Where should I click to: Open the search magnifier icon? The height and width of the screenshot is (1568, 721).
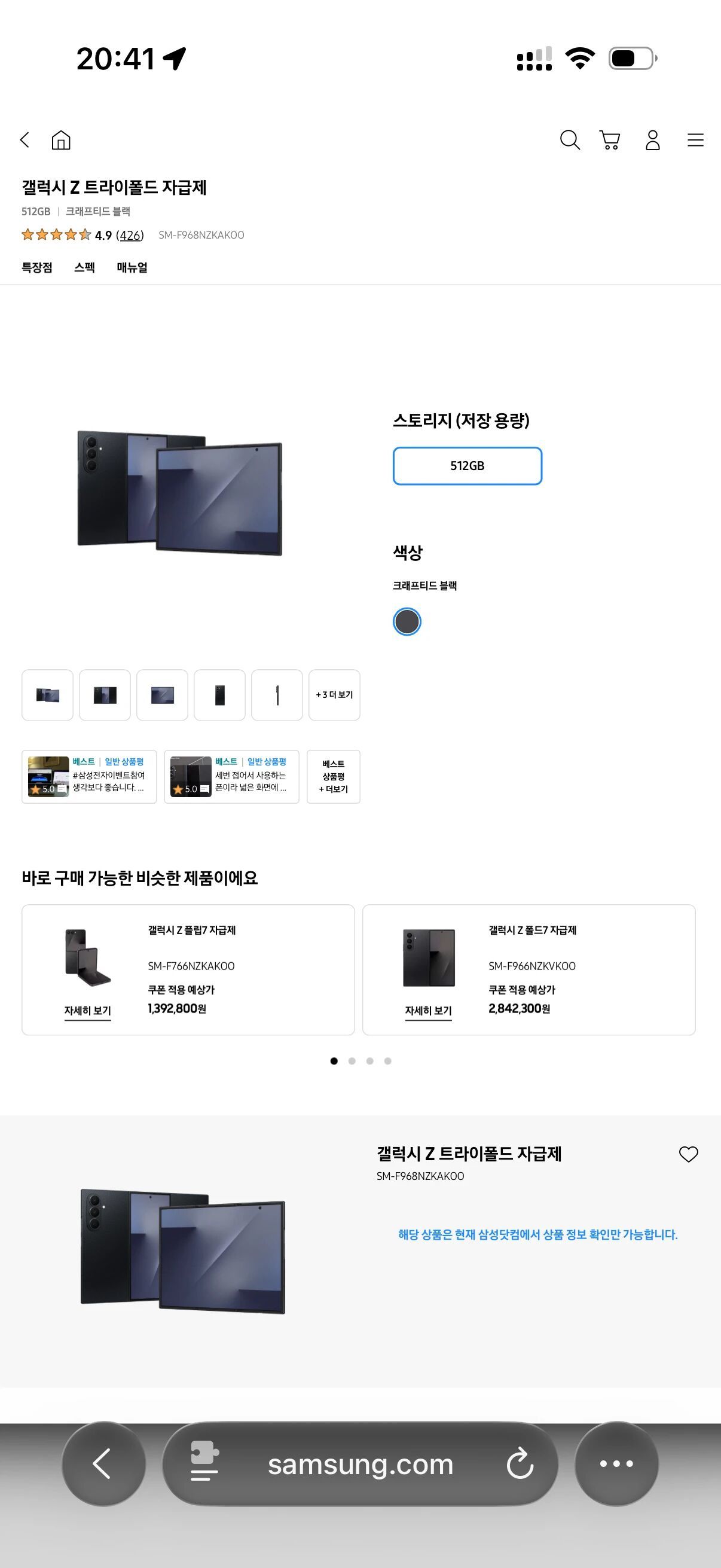(570, 140)
